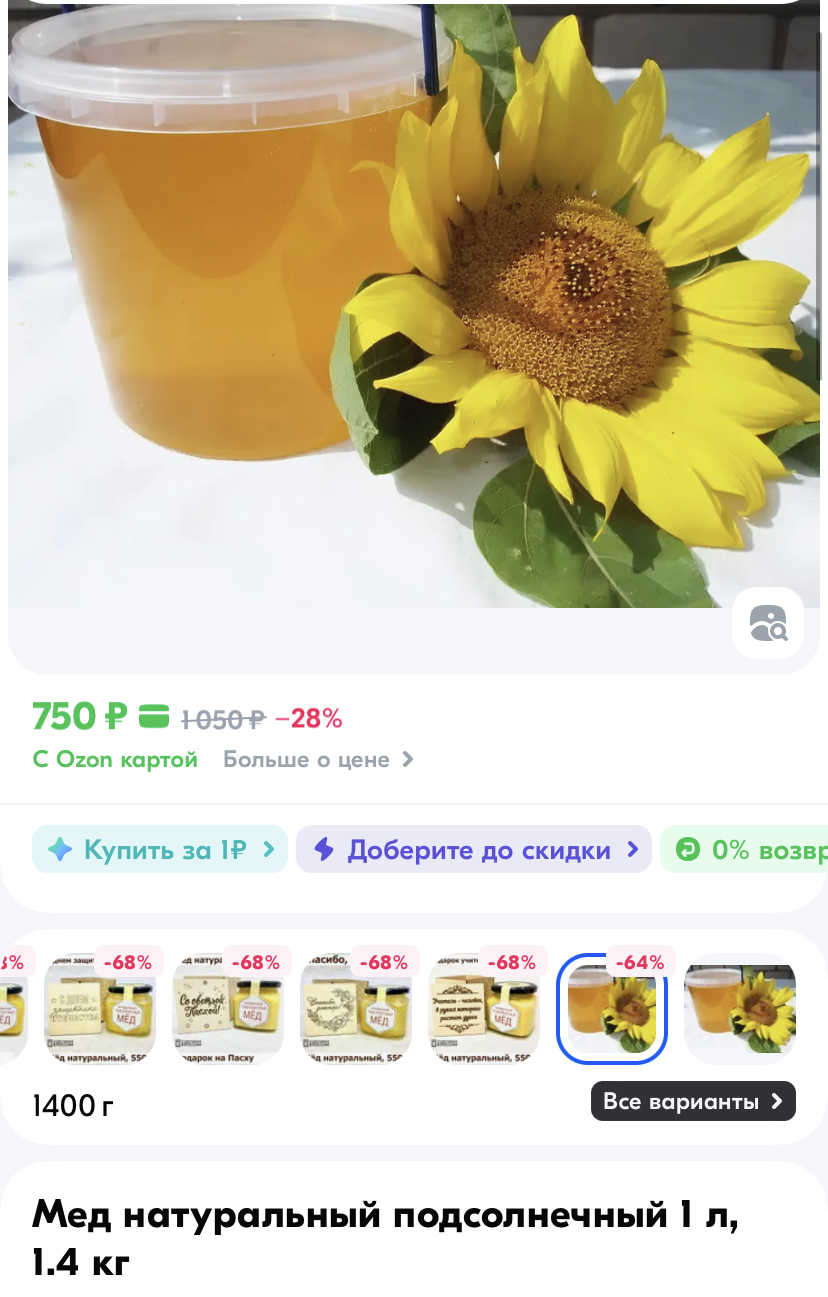
Task: Open the Больше о цене link
Action: click(318, 759)
